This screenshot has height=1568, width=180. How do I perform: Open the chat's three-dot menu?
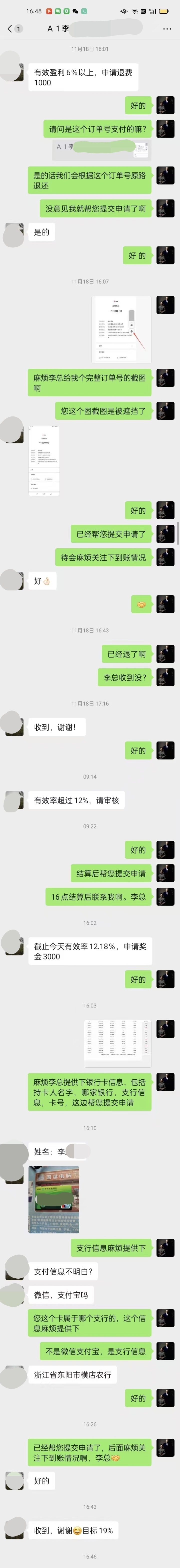(x=166, y=29)
